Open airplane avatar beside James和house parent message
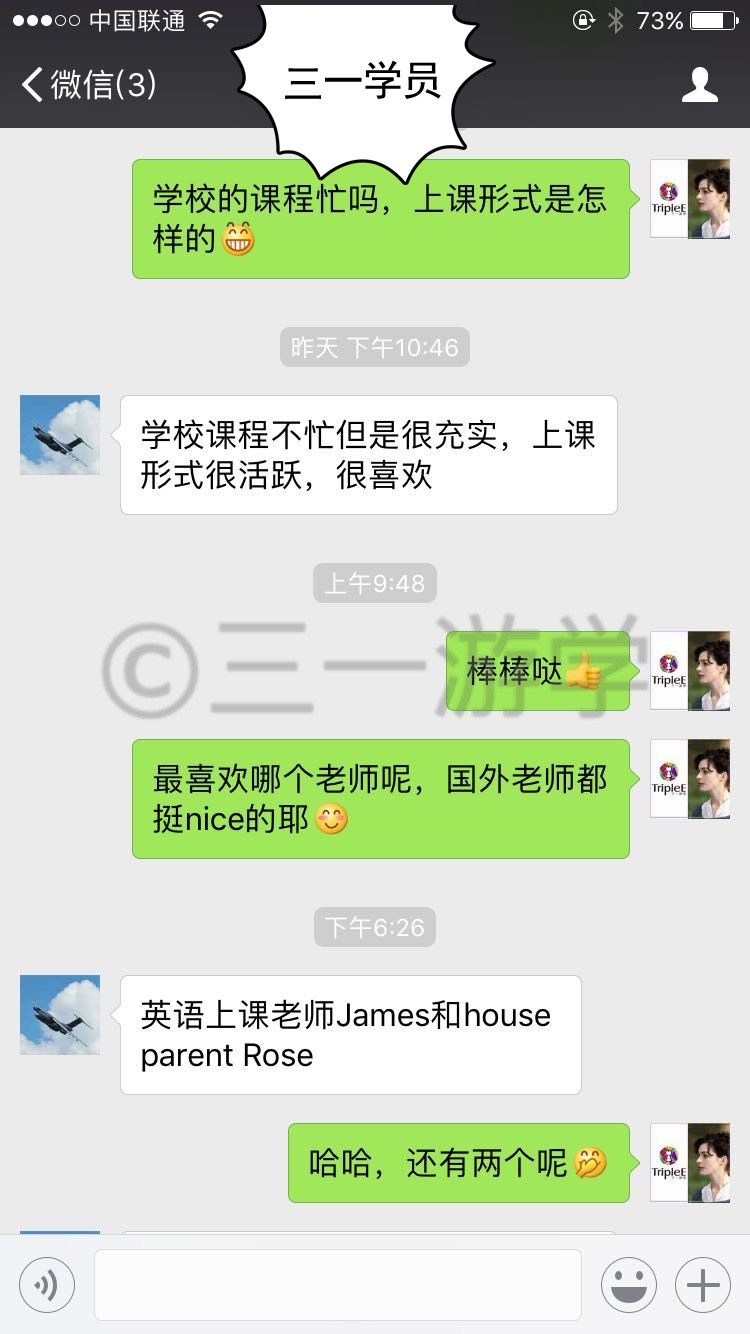 tap(60, 1015)
